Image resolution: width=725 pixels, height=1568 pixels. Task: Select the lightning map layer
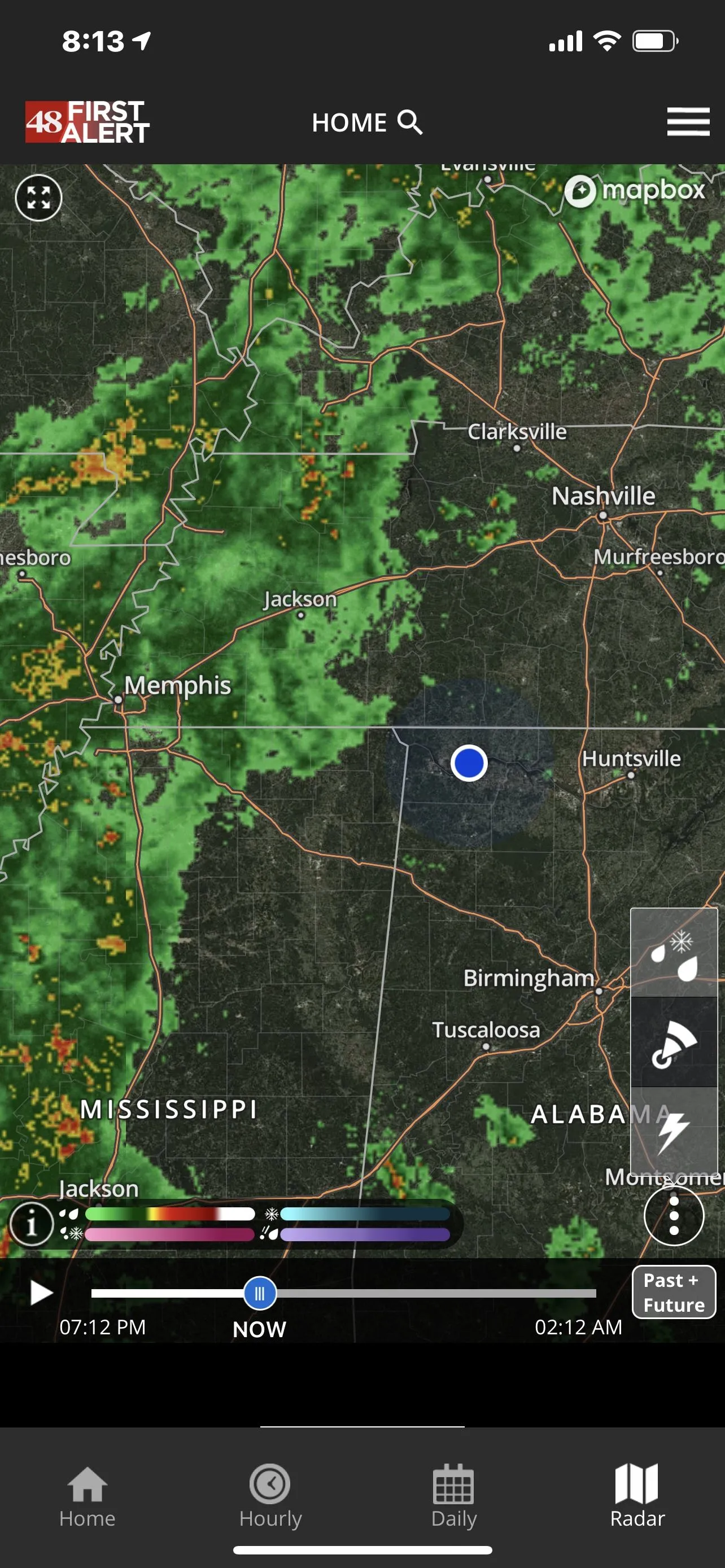674,1131
